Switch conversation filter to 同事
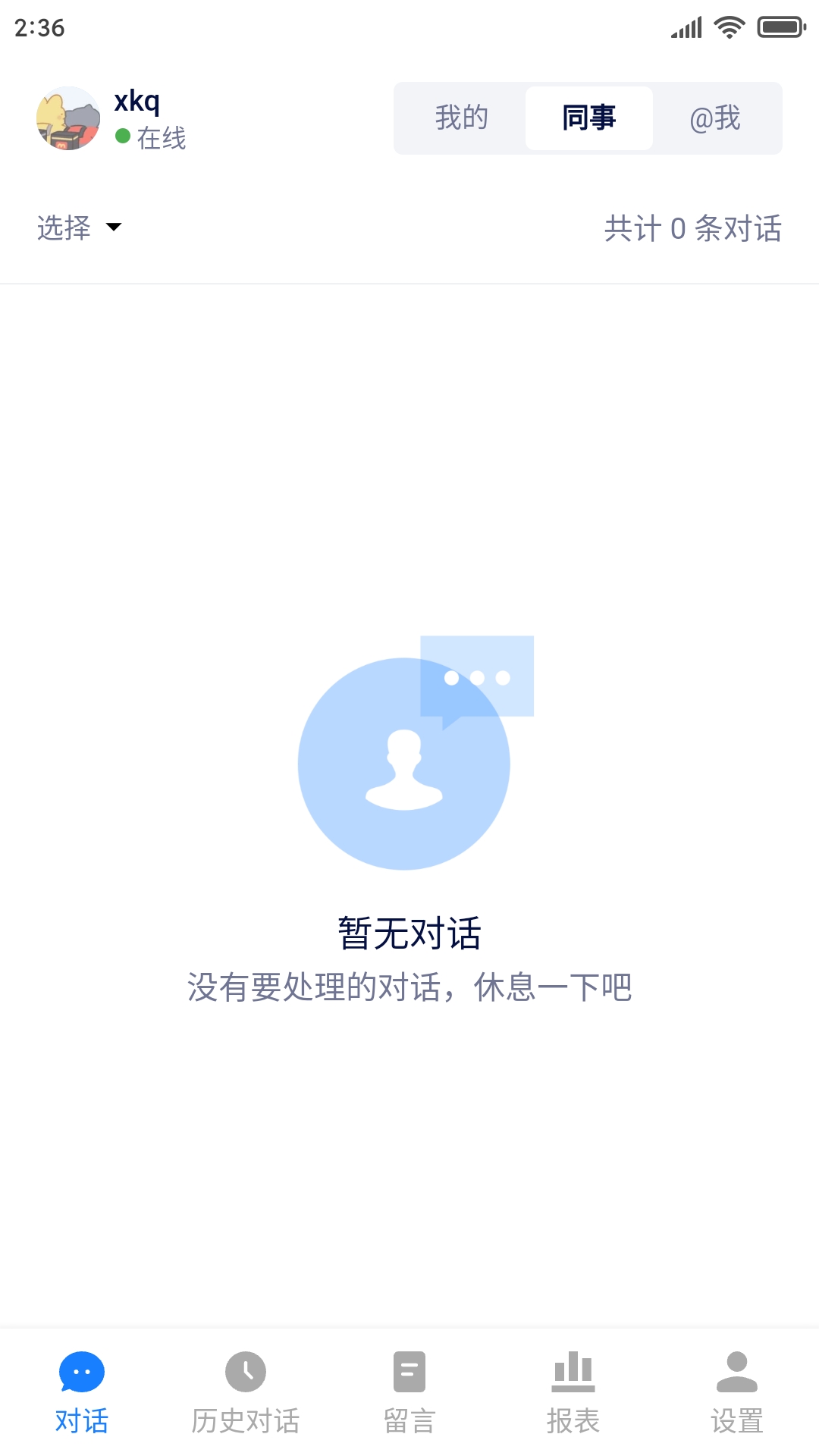Screen dimensions: 819x1456 tap(588, 118)
